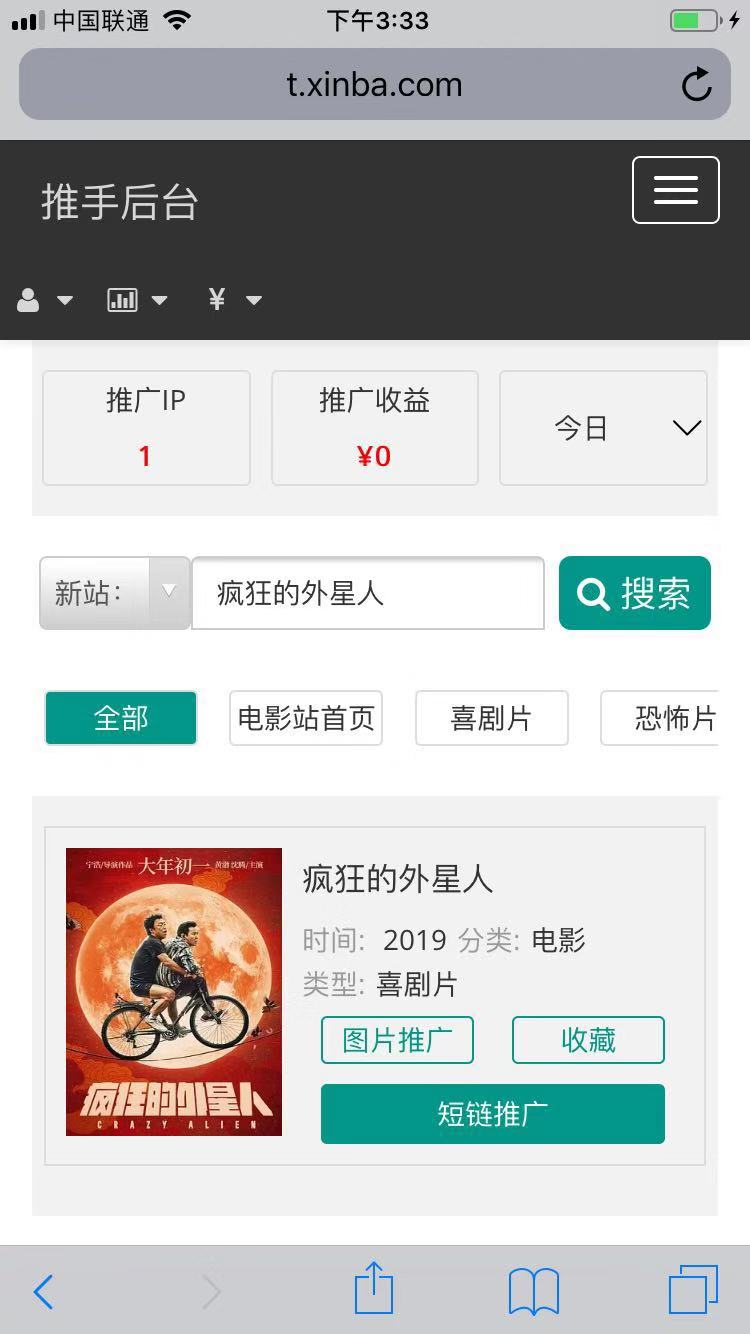
Task: Choose 图片推广 for 疯狂的外星人
Action: (397, 1040)
